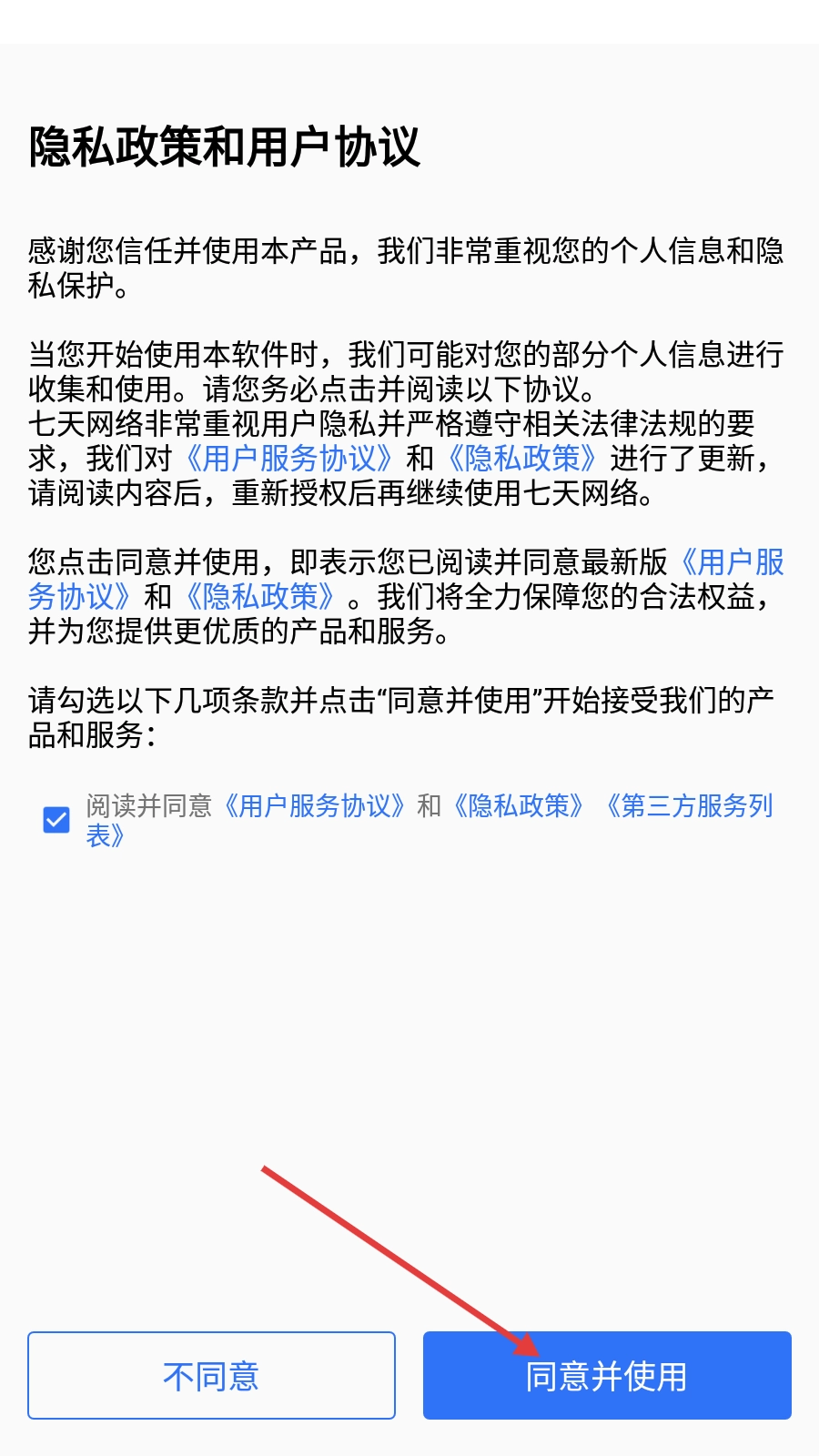The height and width of the screenshot is (1456, 819).
Task: Open 《隐私政策》 link beside the checkbox
Action: 519,805
